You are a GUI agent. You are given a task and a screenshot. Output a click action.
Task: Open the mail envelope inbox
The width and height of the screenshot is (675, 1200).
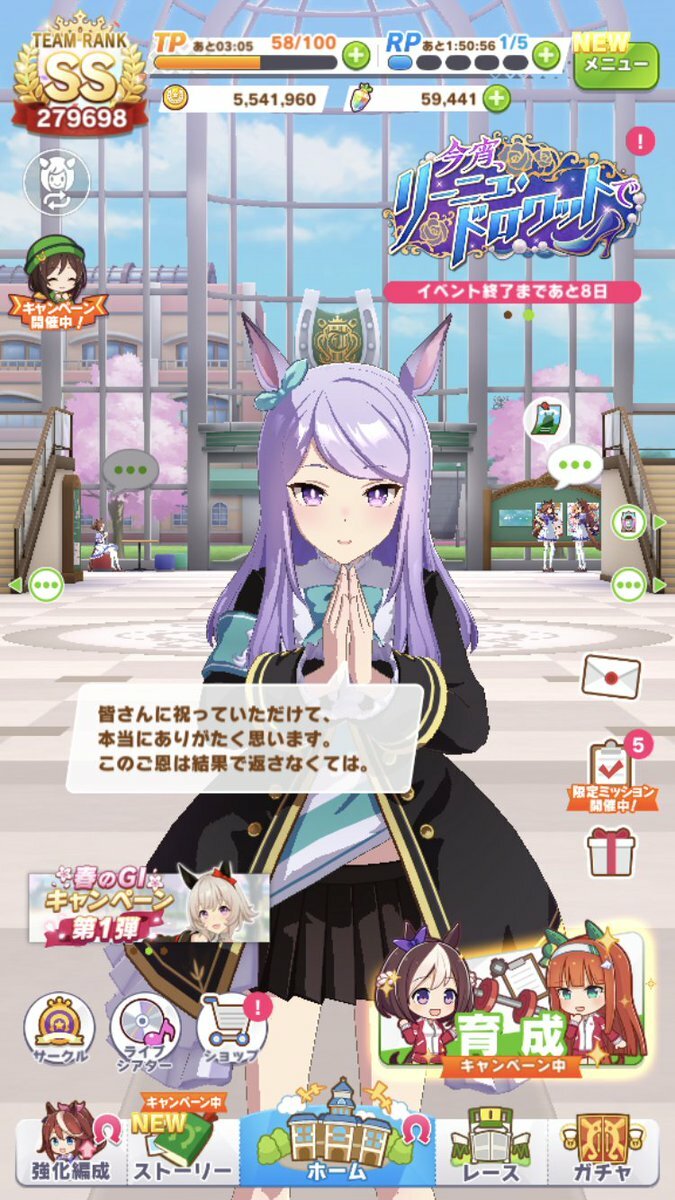click(612, 675)
